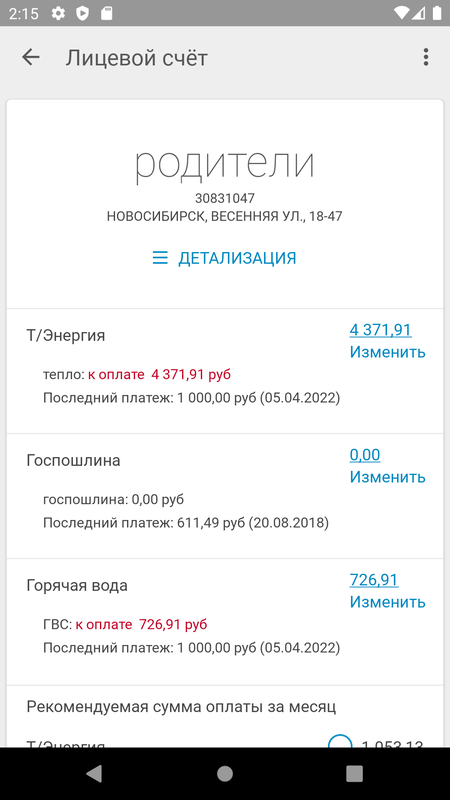Tap the 0,00 amount for Госпошлина
The height and width of the screenshot is (800, 450).
pyautogui.click(x=365, y=455)
